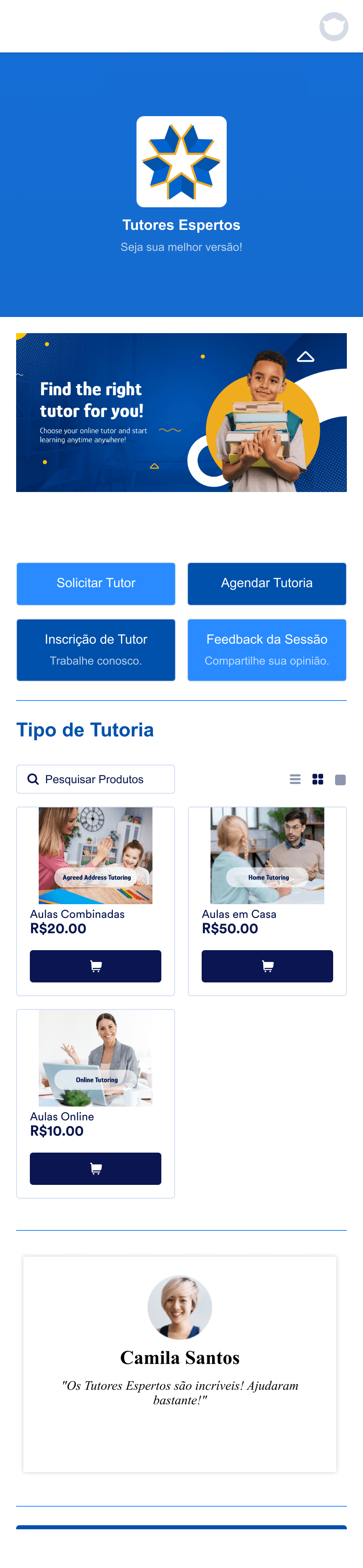Switch to list view layout
363x1568 pixels.
(x=295, y=780)
